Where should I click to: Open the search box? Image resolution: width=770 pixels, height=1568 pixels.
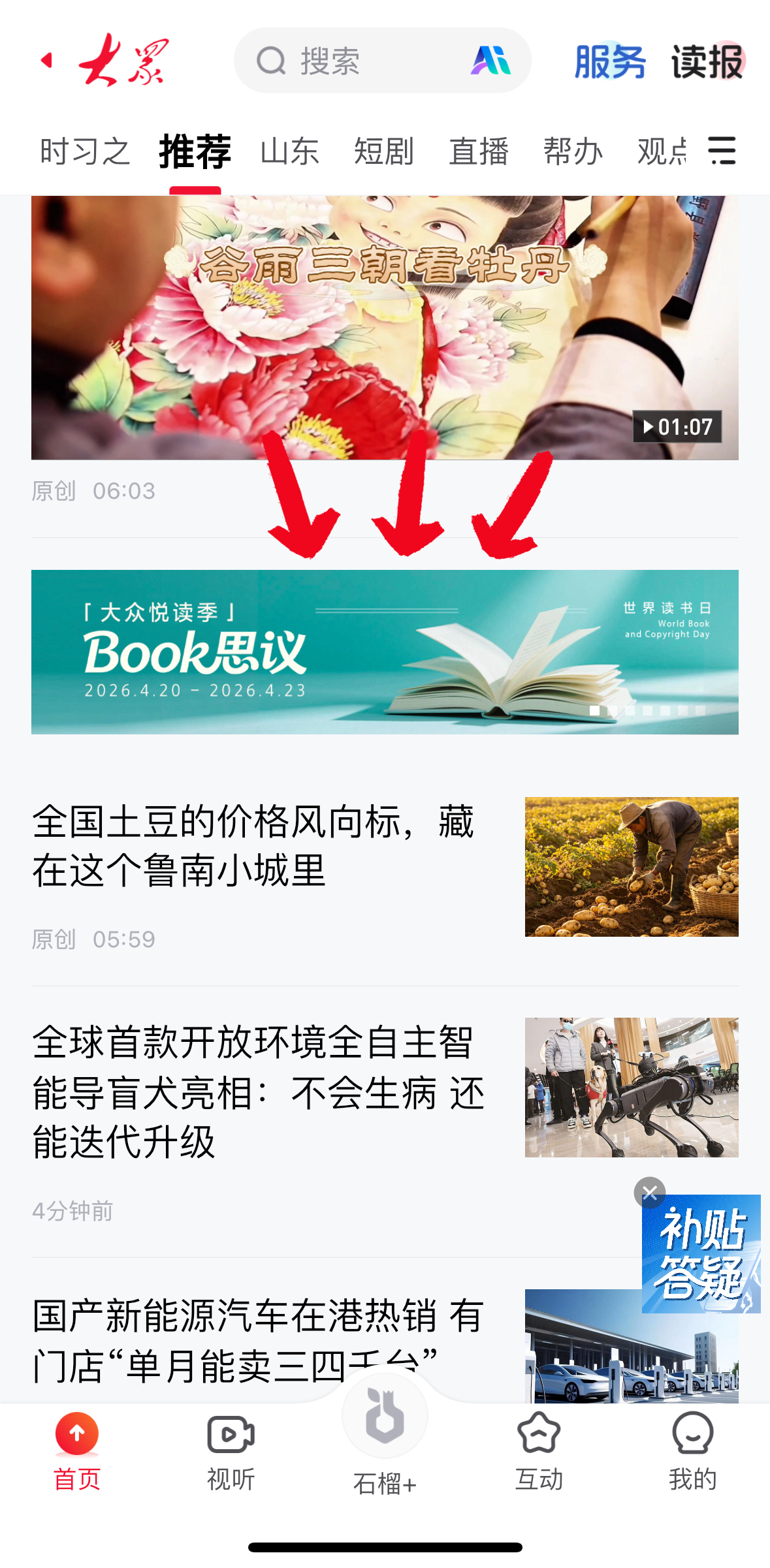click(353, 61)
